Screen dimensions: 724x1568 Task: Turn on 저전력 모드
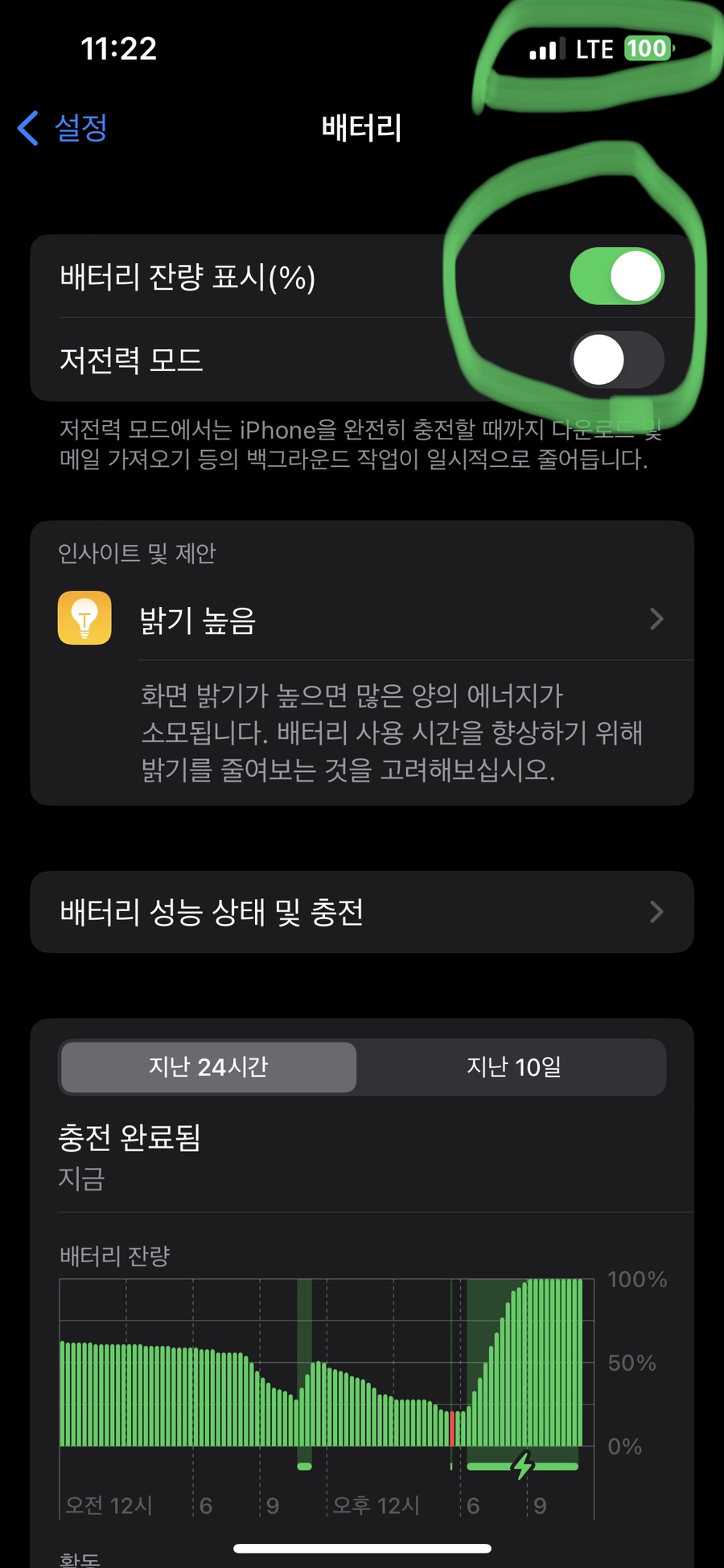616,360
